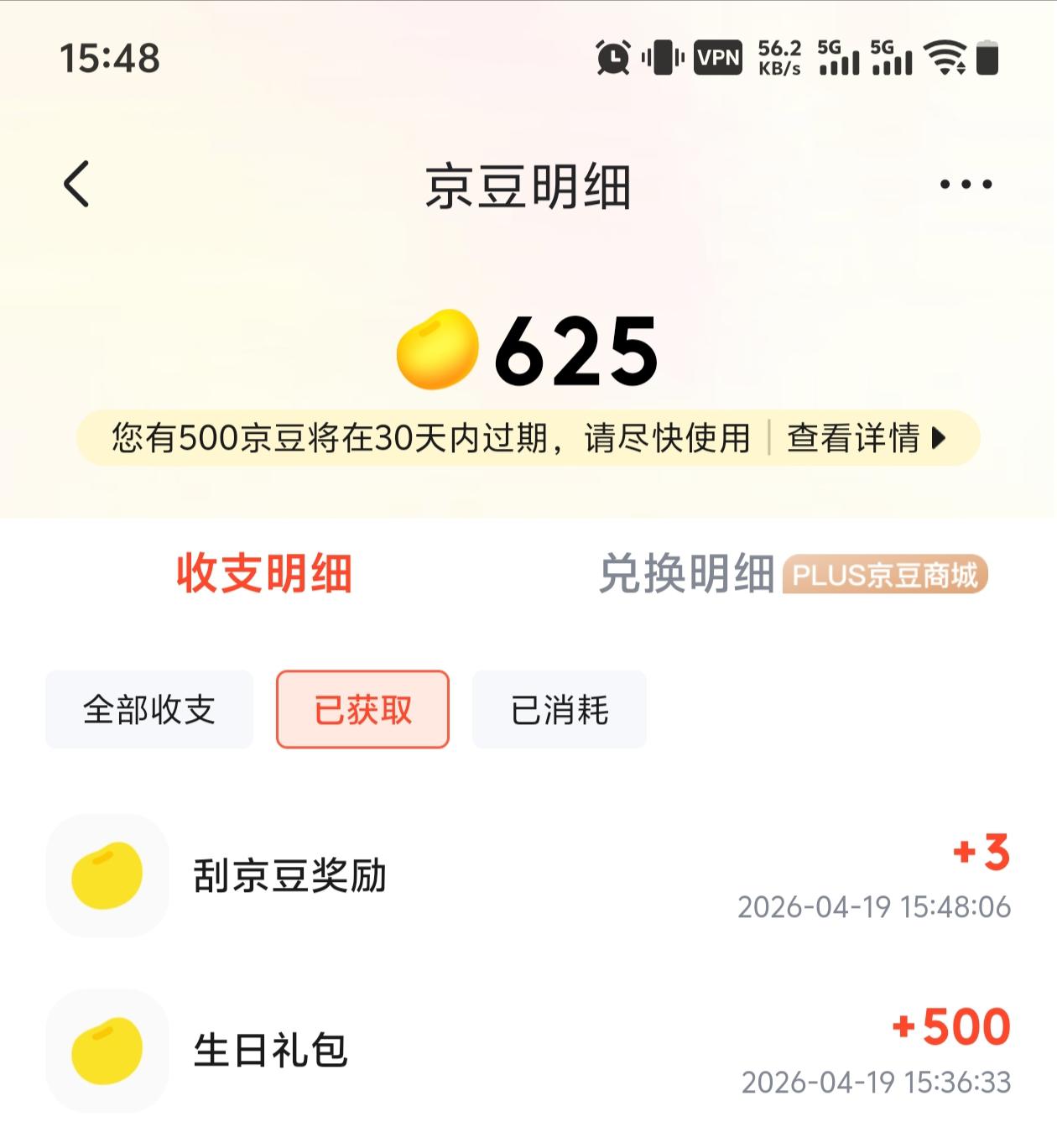Select the 全部收支 filter chip
Image resolution: width=1057 pixels, height=1148 pixels.
point(149,710)
